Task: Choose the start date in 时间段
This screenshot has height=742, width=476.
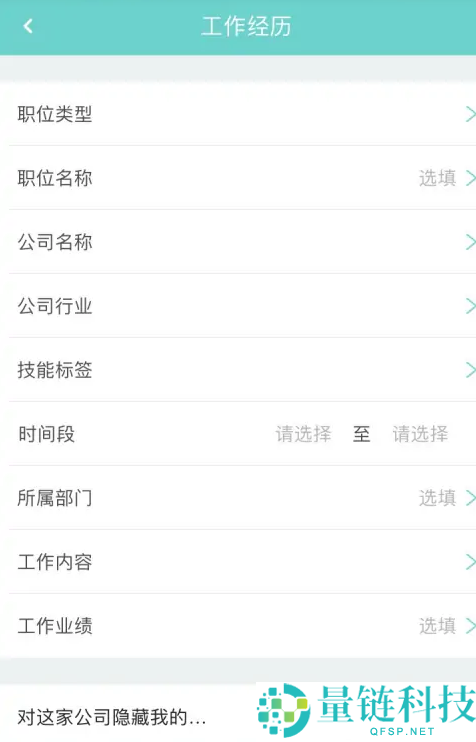Action: point(303,434)
